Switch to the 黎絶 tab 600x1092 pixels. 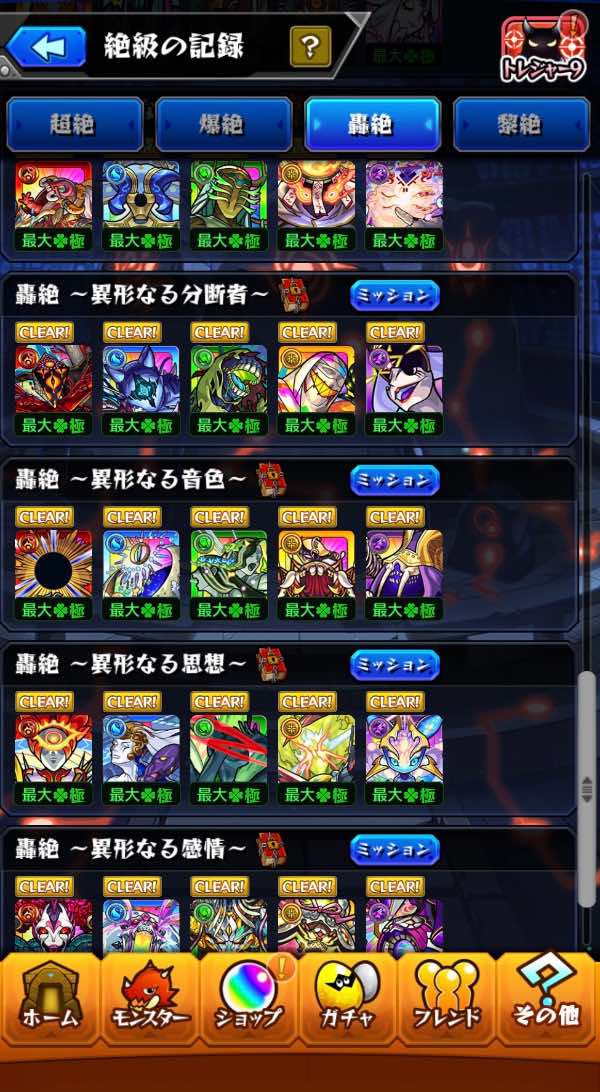coord(521,124)
